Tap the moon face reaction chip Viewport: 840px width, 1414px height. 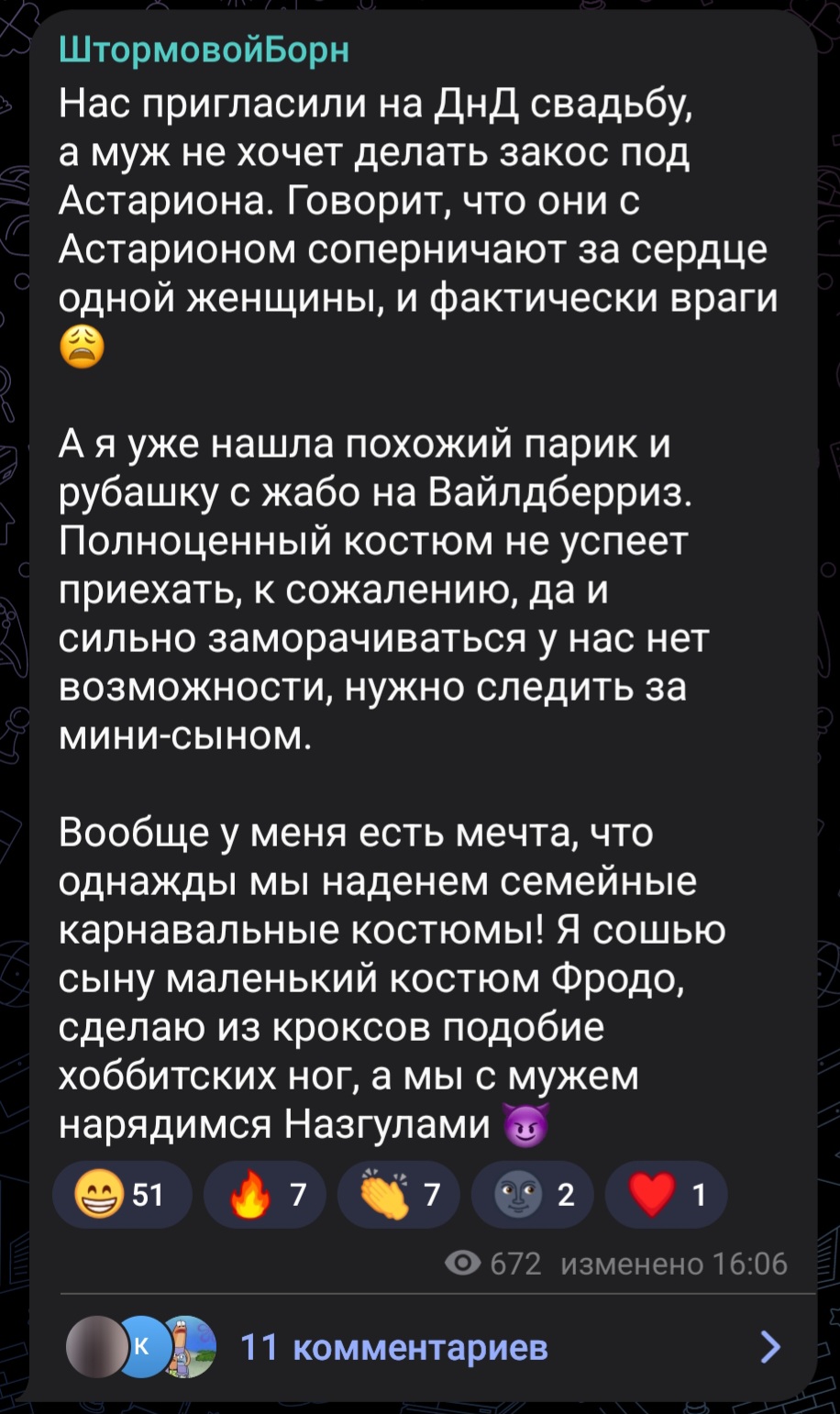coord(532,1195)
